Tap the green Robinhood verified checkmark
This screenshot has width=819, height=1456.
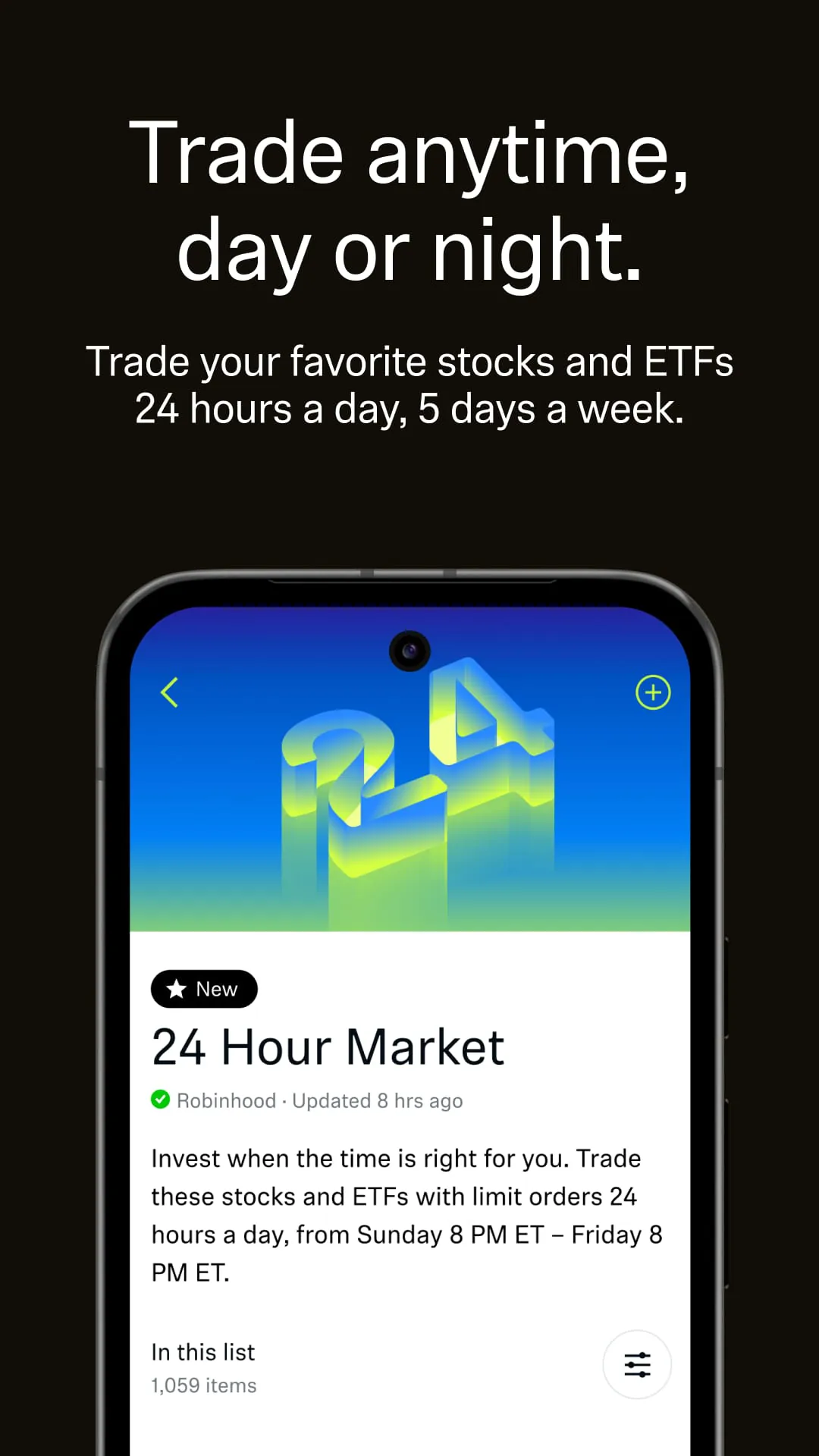pos(160,1100)
